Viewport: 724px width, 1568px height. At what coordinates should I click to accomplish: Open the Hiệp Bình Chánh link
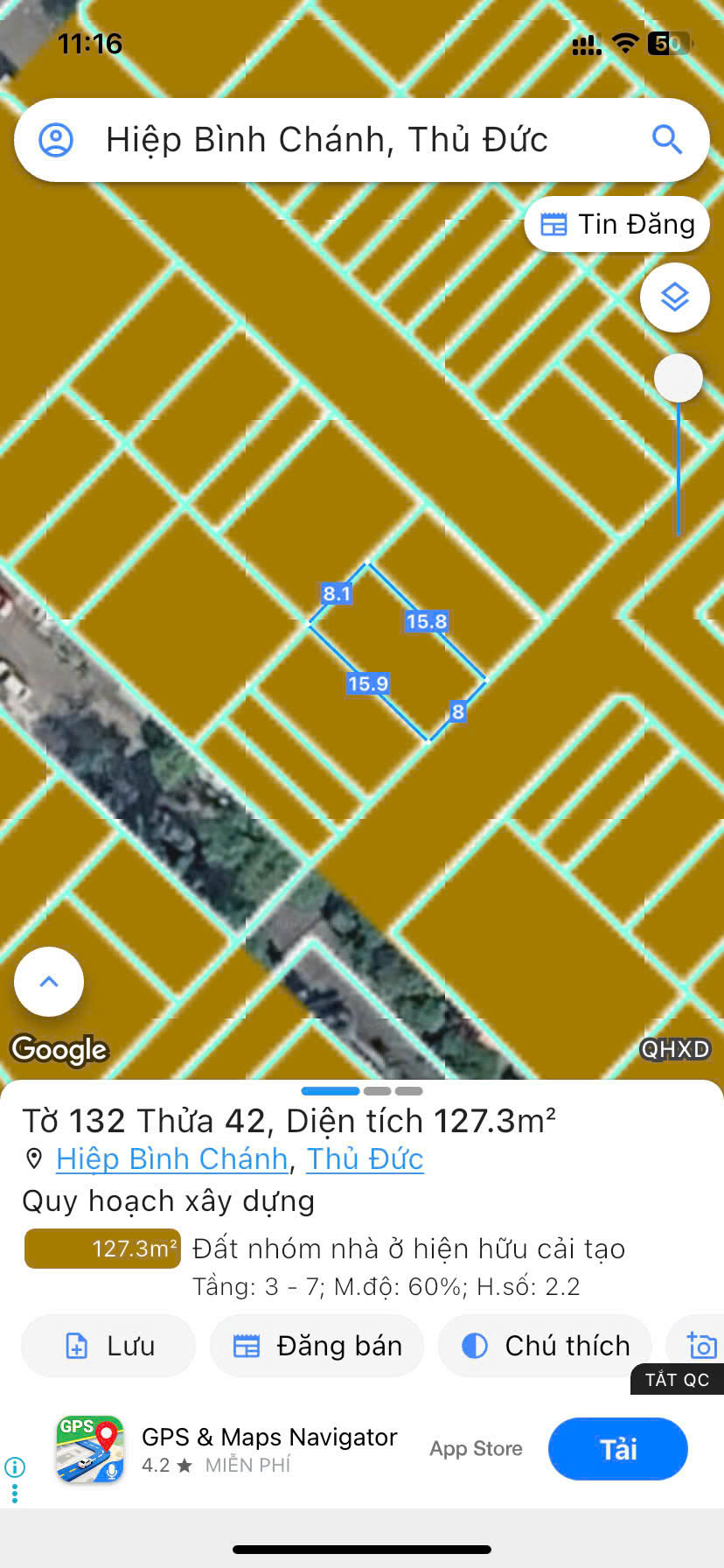pos(172,1158)
